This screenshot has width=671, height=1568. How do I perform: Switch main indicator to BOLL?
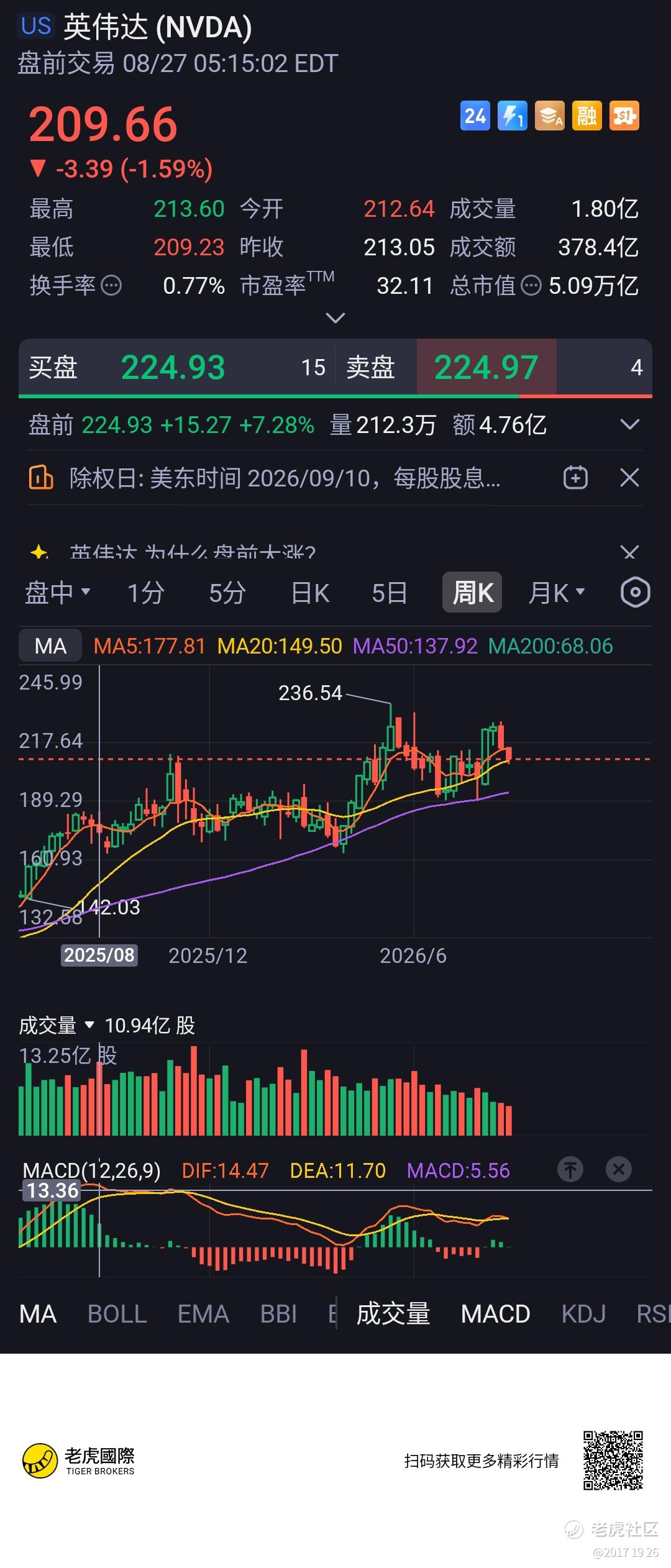[x=117, y=1314]
